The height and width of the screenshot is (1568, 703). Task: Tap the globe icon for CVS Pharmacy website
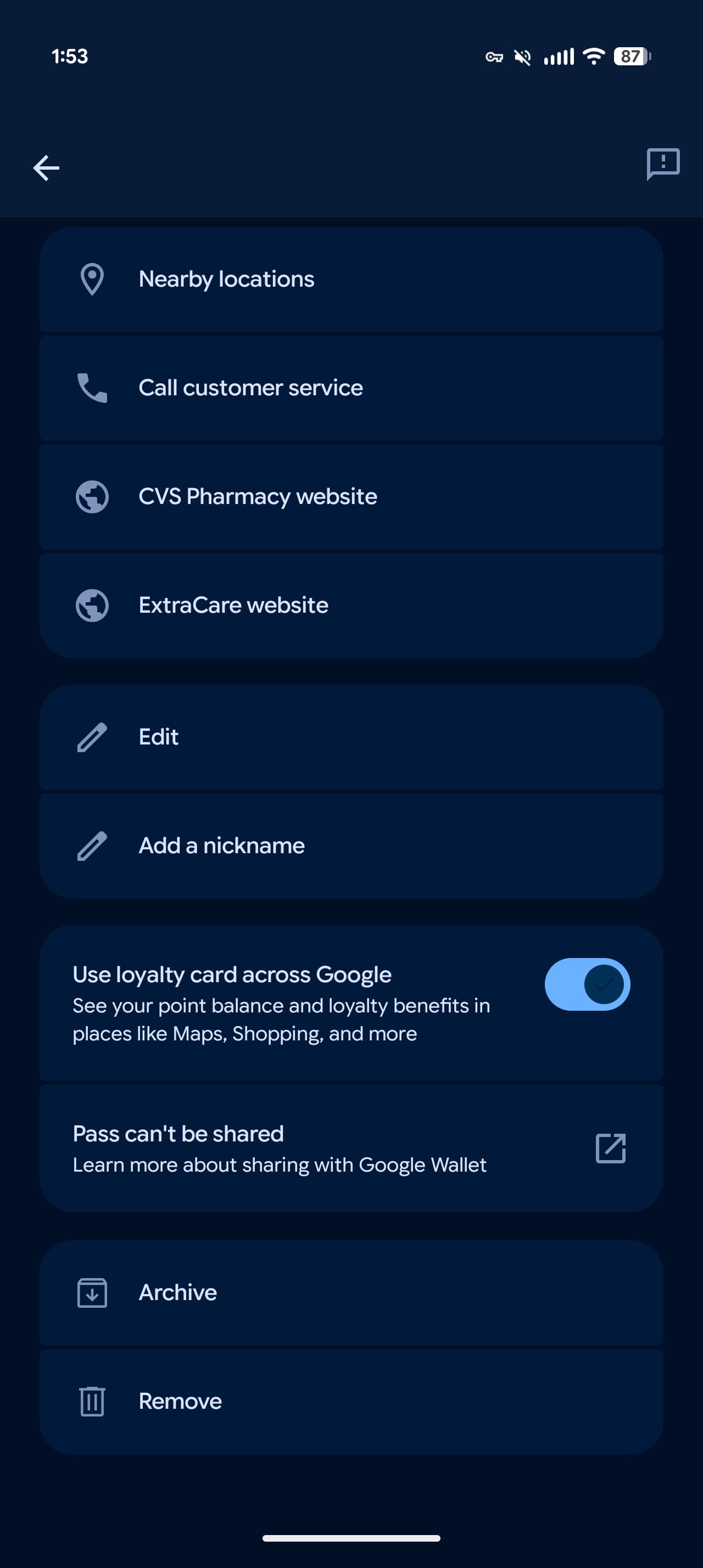pos(92,496)
